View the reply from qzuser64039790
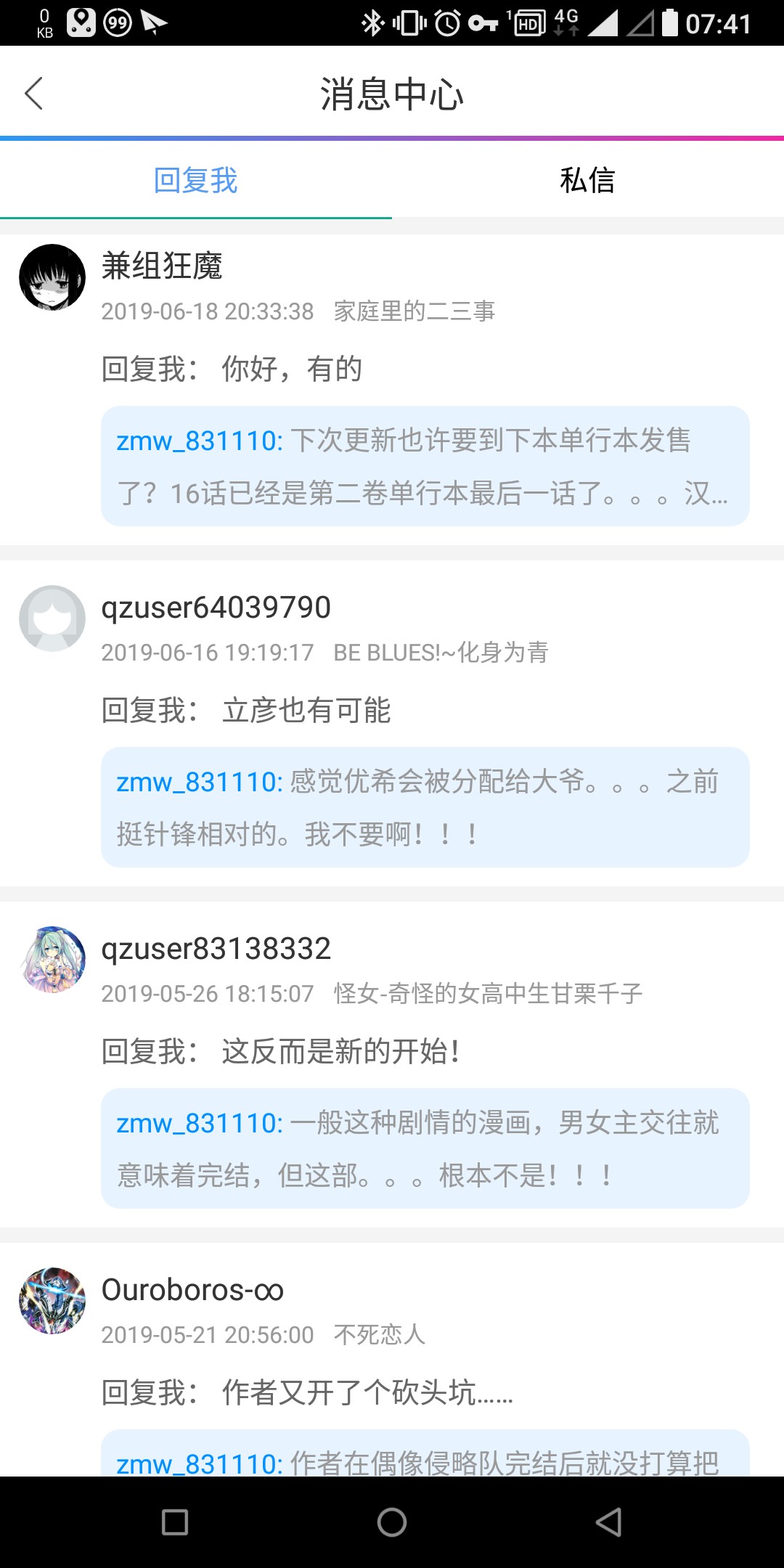This screenshot has height=1568, width=784. 305,710
